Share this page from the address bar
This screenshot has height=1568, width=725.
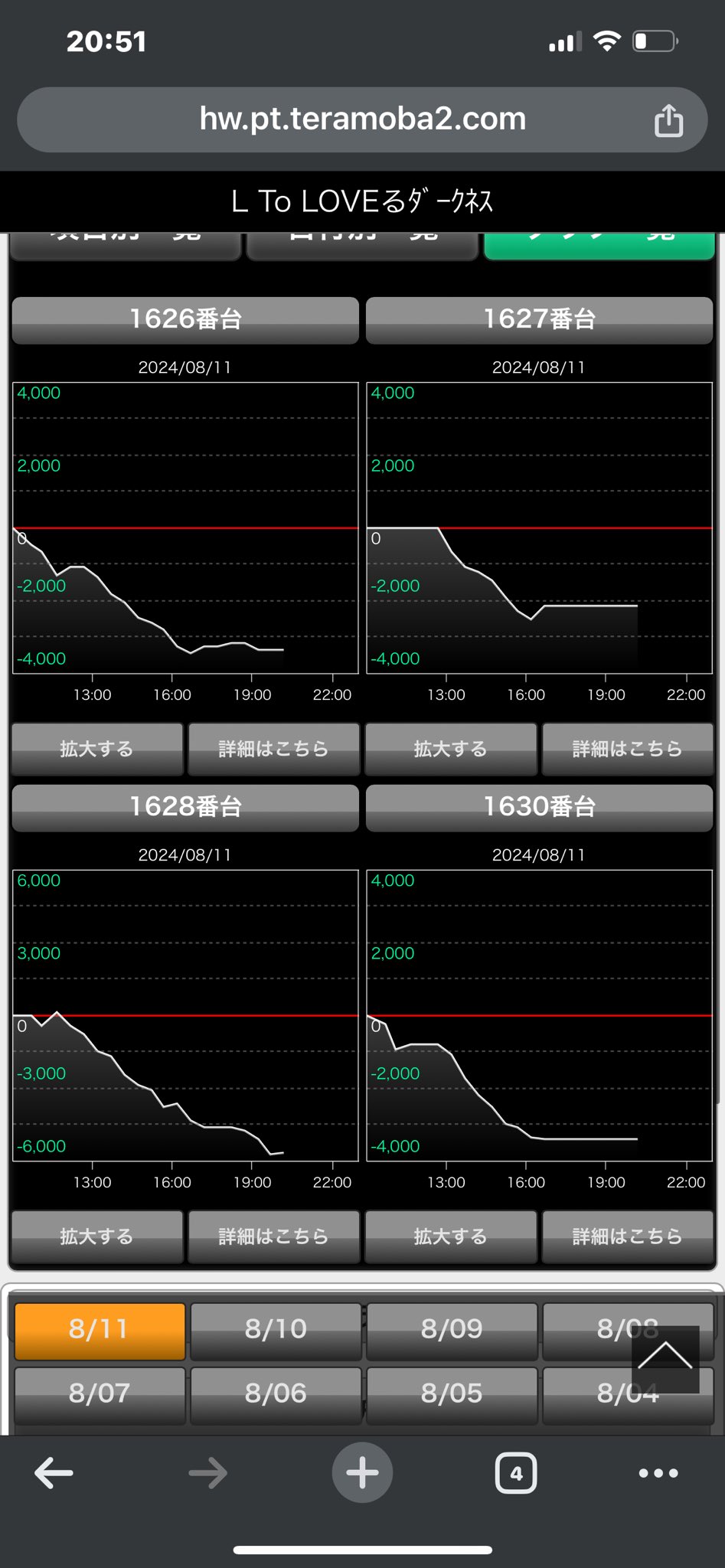[x=668, y=120]
